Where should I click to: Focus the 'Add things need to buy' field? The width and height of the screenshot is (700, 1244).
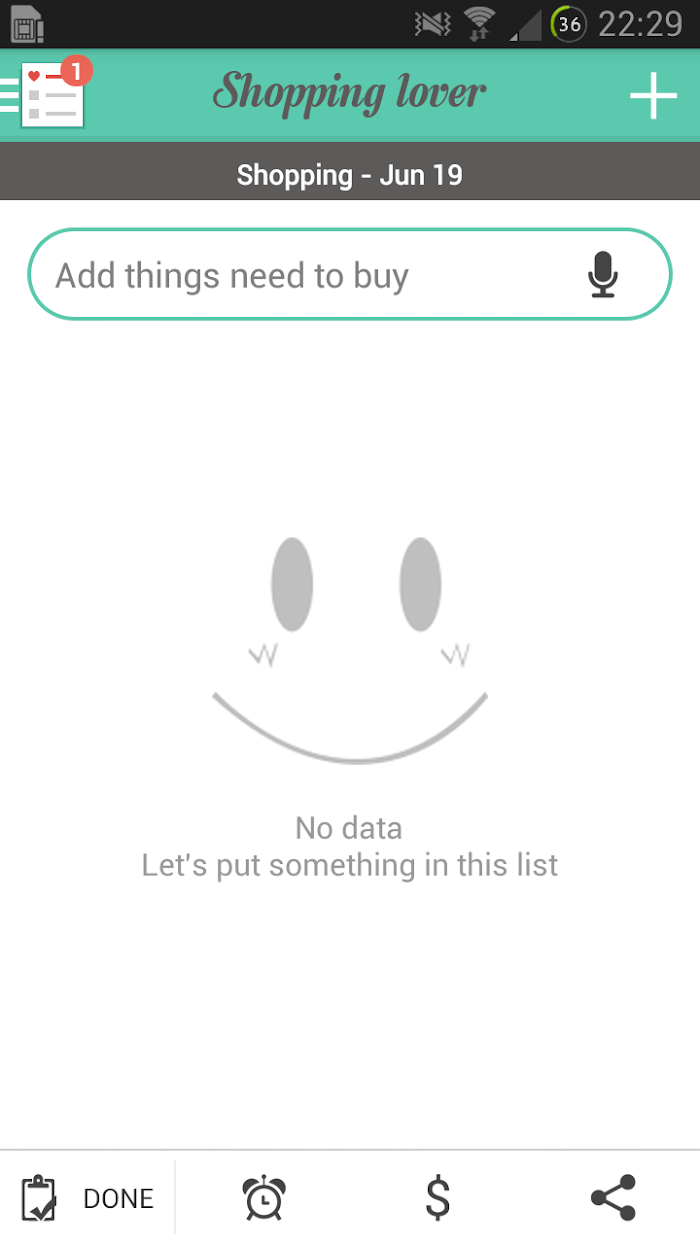350,275
